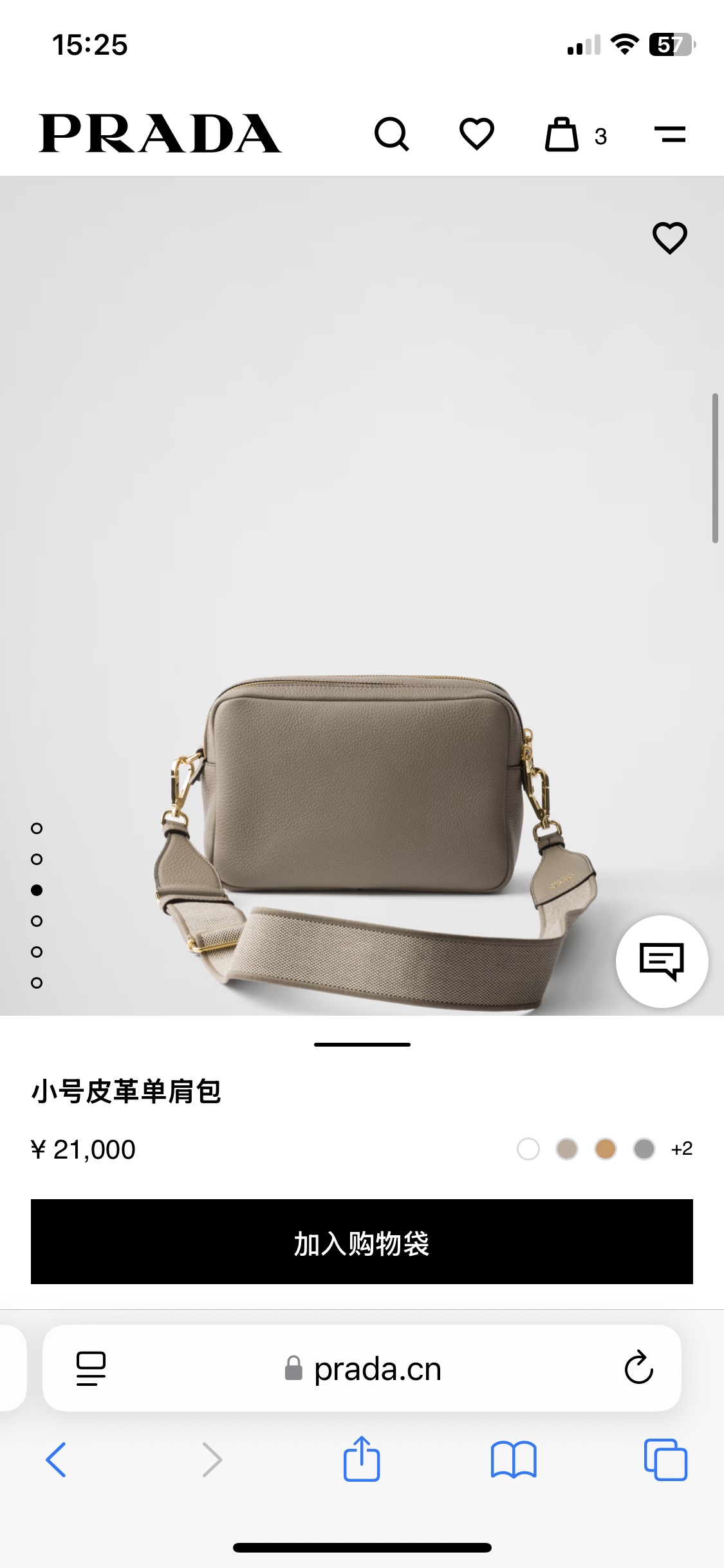Open the page settings icon in address bar
This screenshot has width=724, height=1568.
(91, 1368)
